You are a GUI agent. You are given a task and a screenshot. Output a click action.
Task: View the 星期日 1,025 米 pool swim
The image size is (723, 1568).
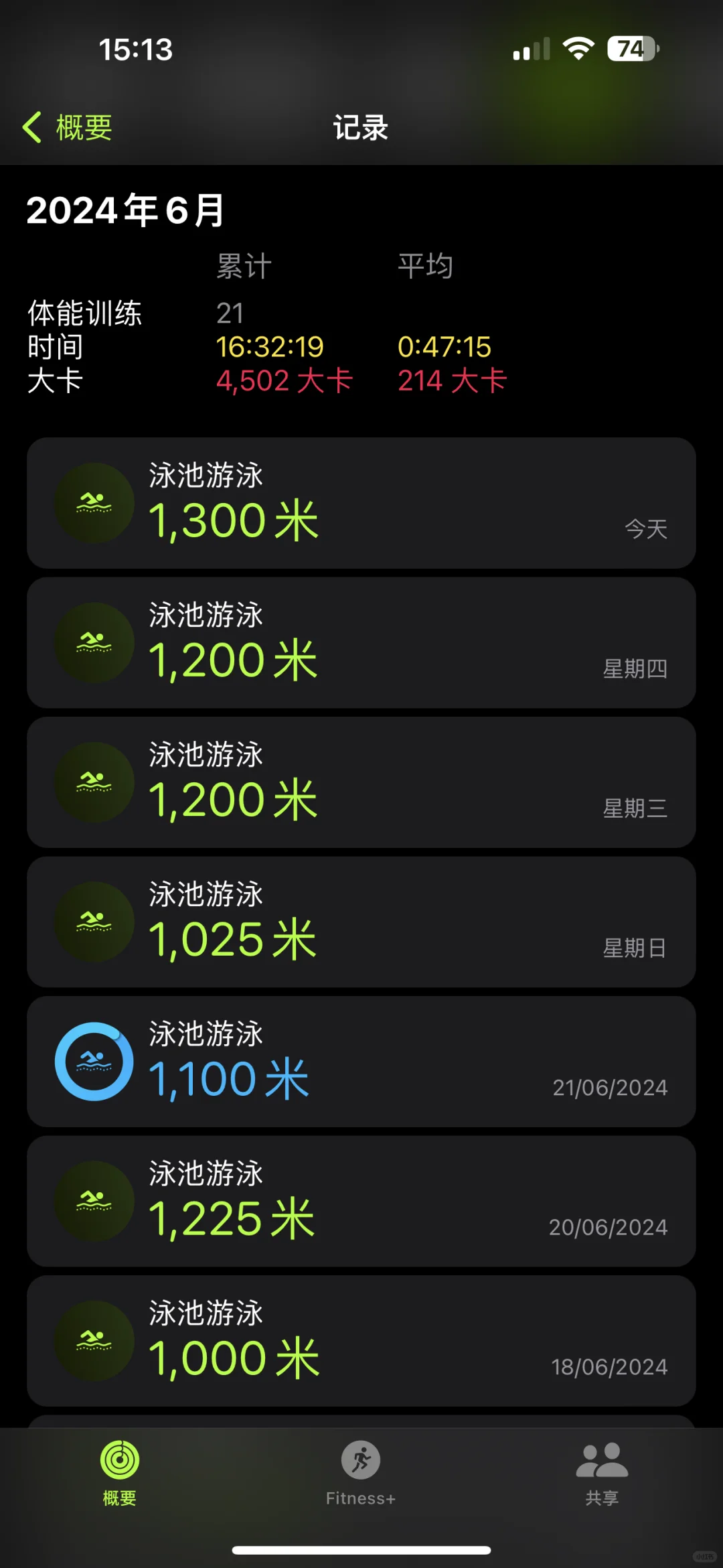pyautogui.click(x=361, y=922)
